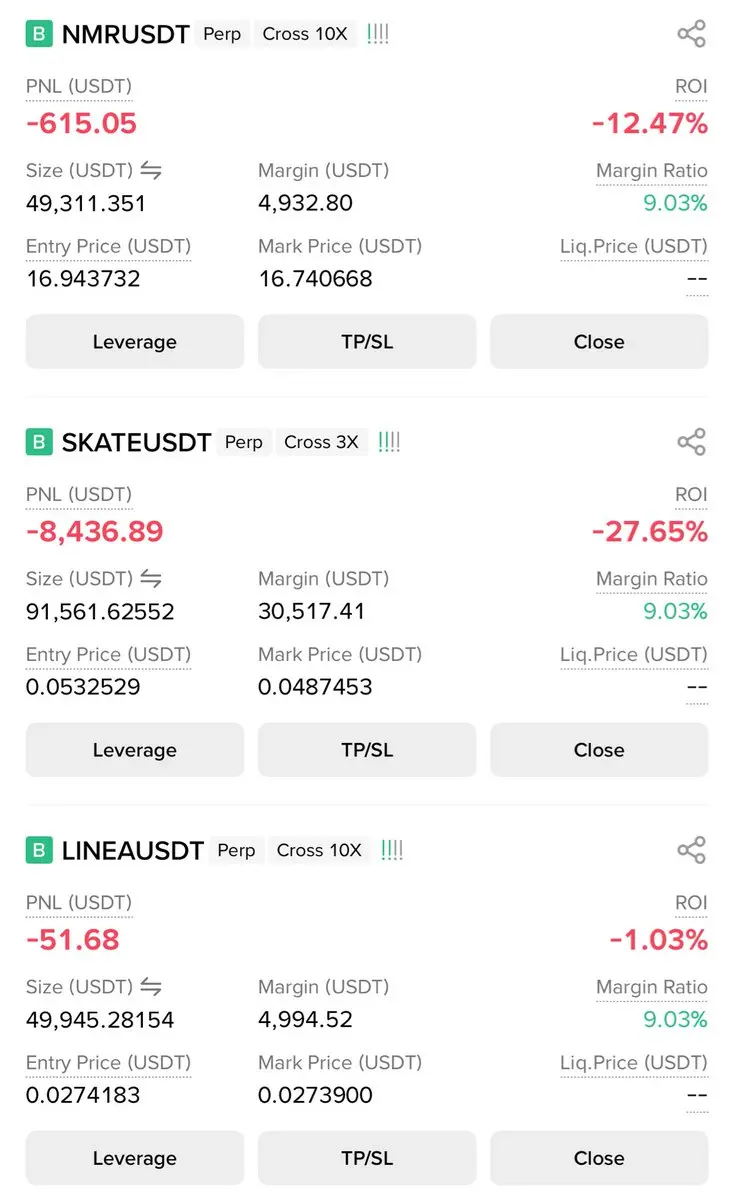Close the SKATEUSDT position
The width and height of the screenshot is (734, 1200).
[599, 750]
